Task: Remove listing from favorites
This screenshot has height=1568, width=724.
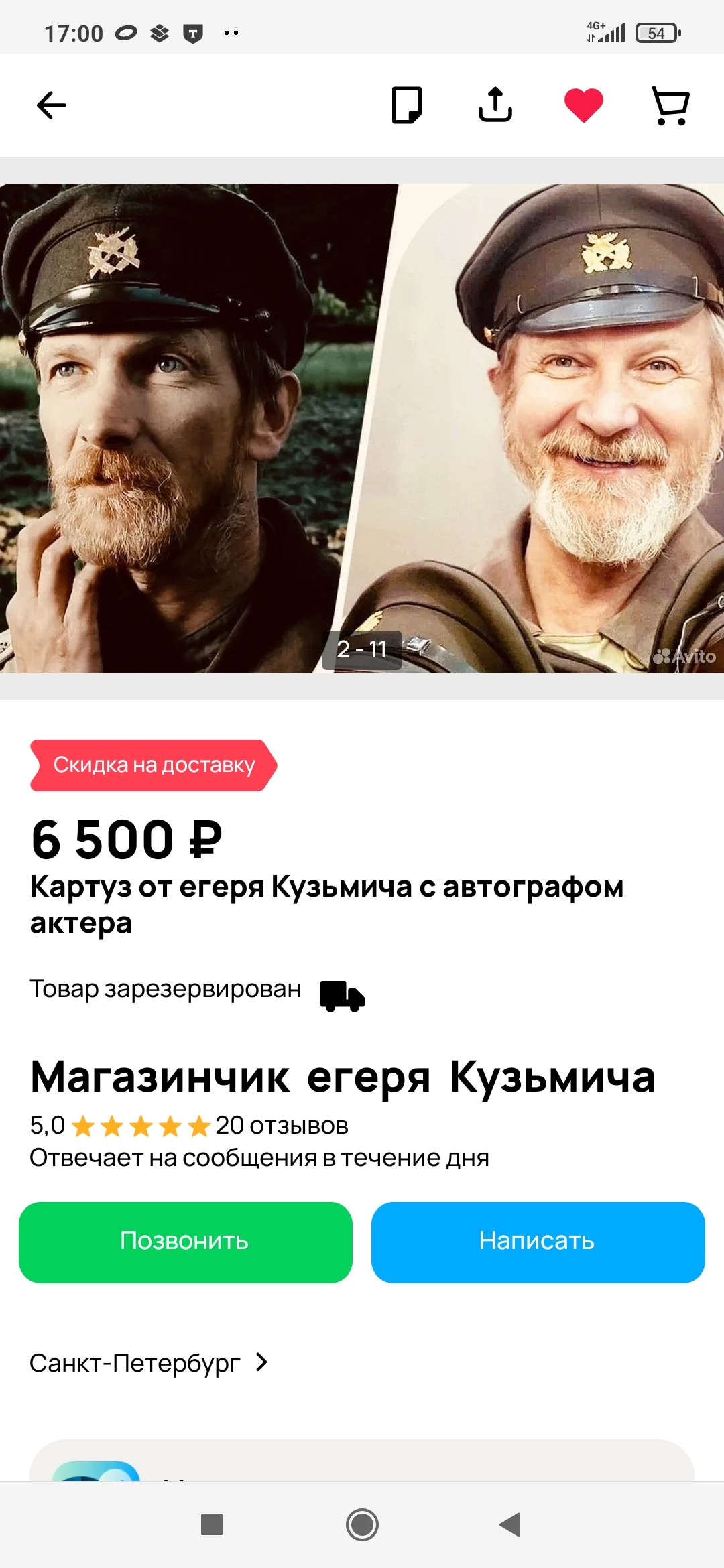Action: point(584,105)
